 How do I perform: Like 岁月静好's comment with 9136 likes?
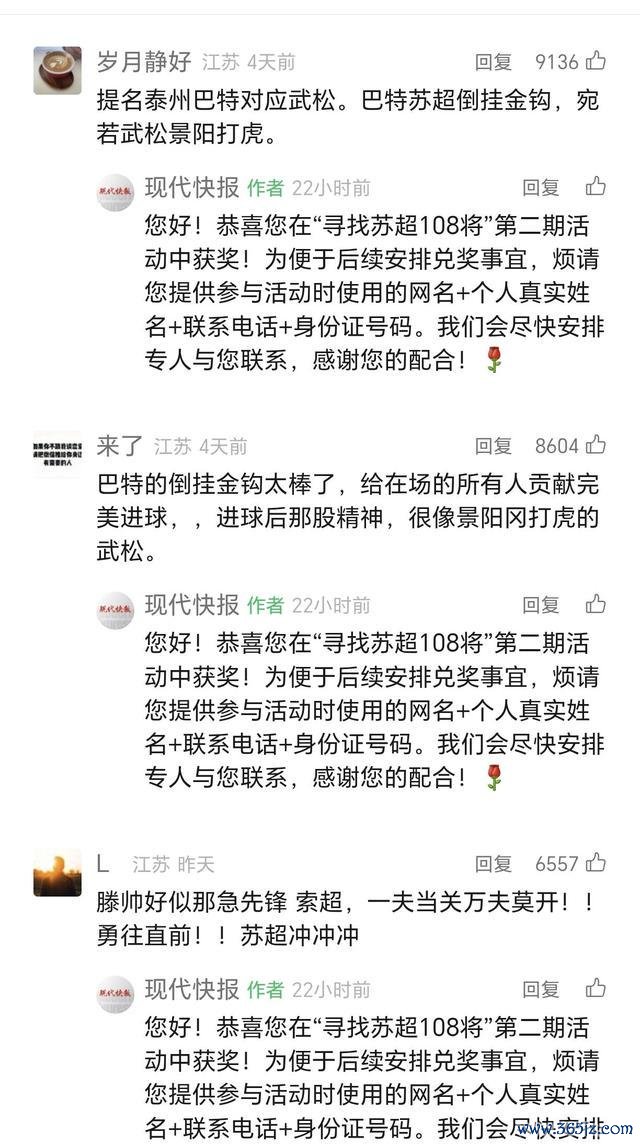(x=596, y=61)
